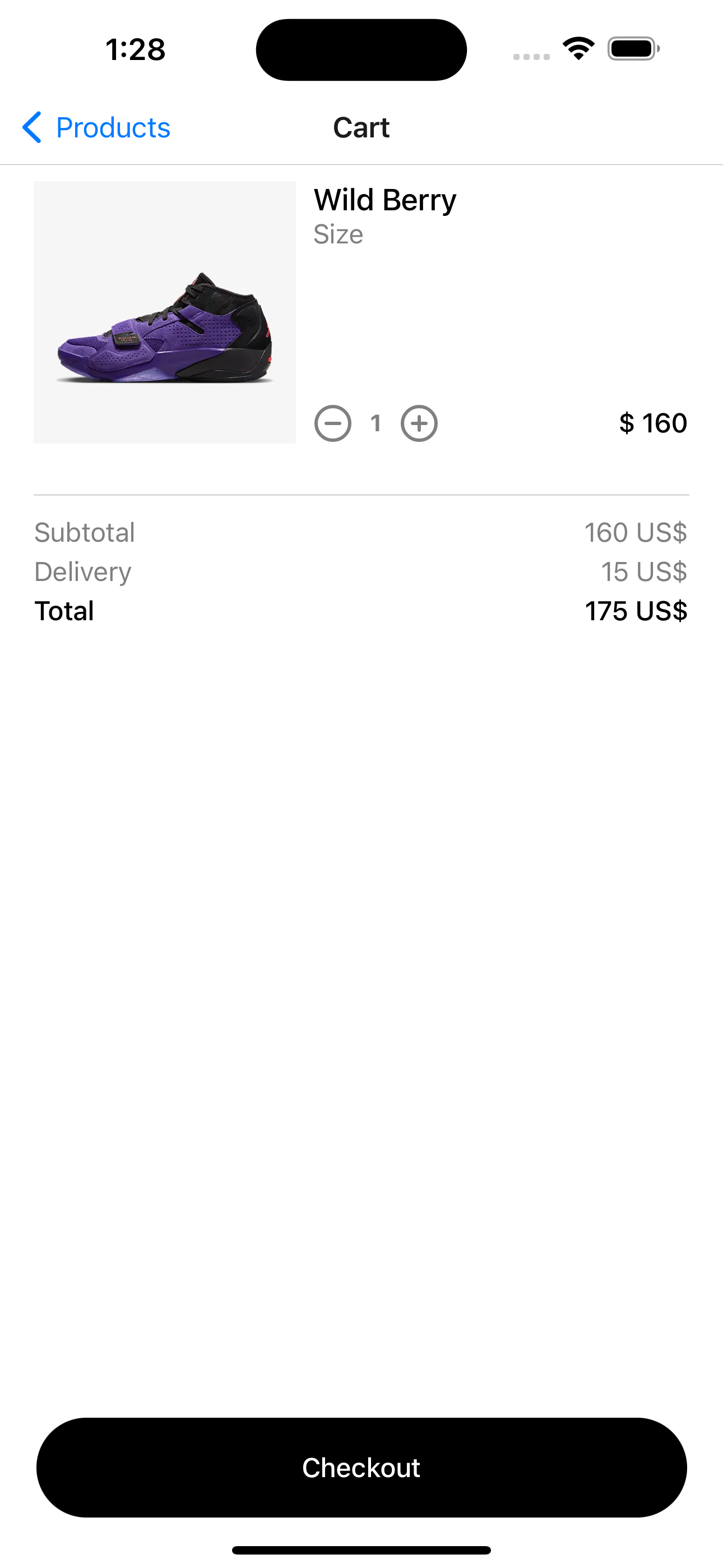Increase Wild Berry quantity with plus
The image size is (723, 1568).
coord(419,423)
